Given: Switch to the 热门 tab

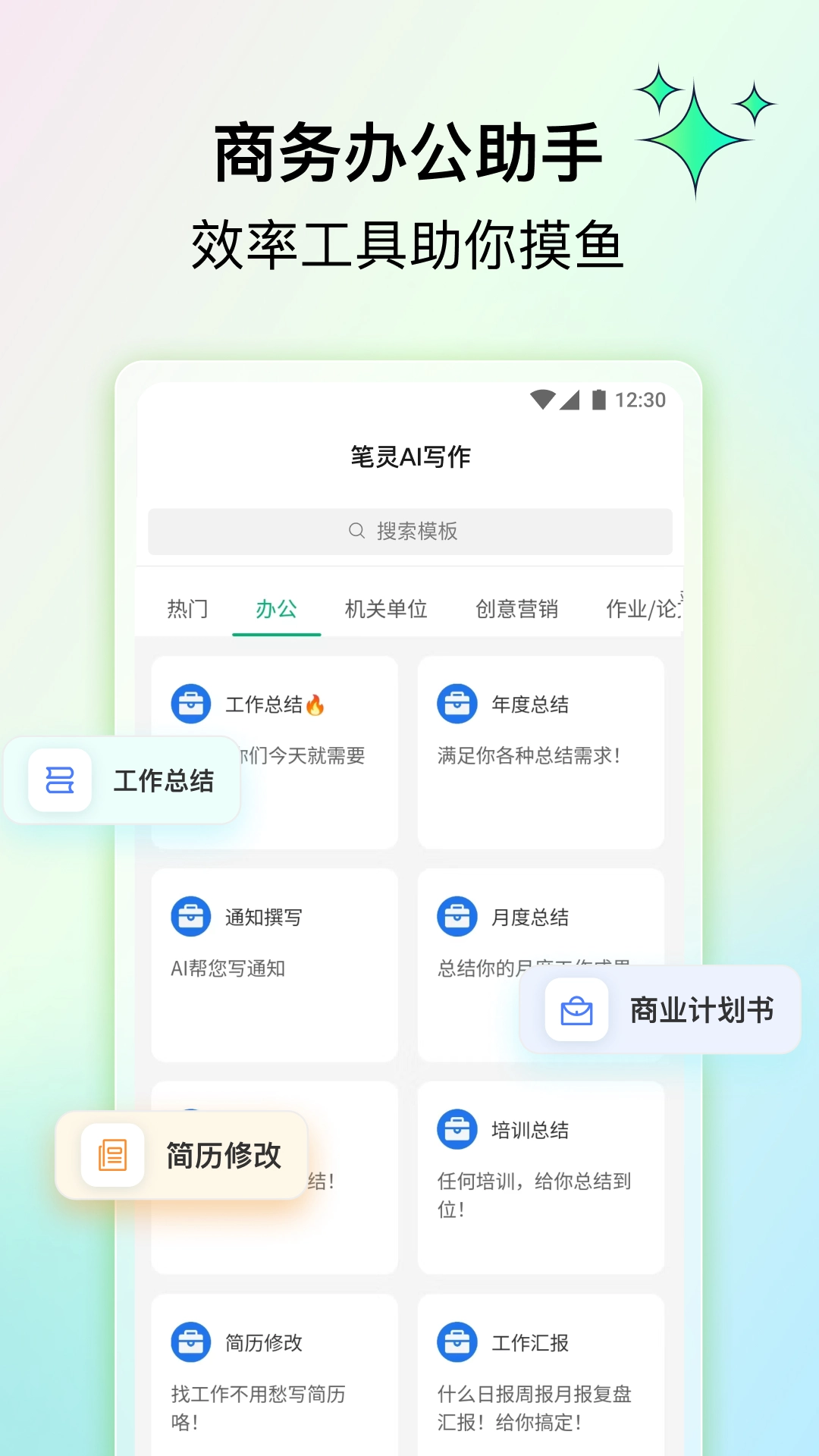Looking at the screenshot, I should pyautogui.click(x=187, y=609).
